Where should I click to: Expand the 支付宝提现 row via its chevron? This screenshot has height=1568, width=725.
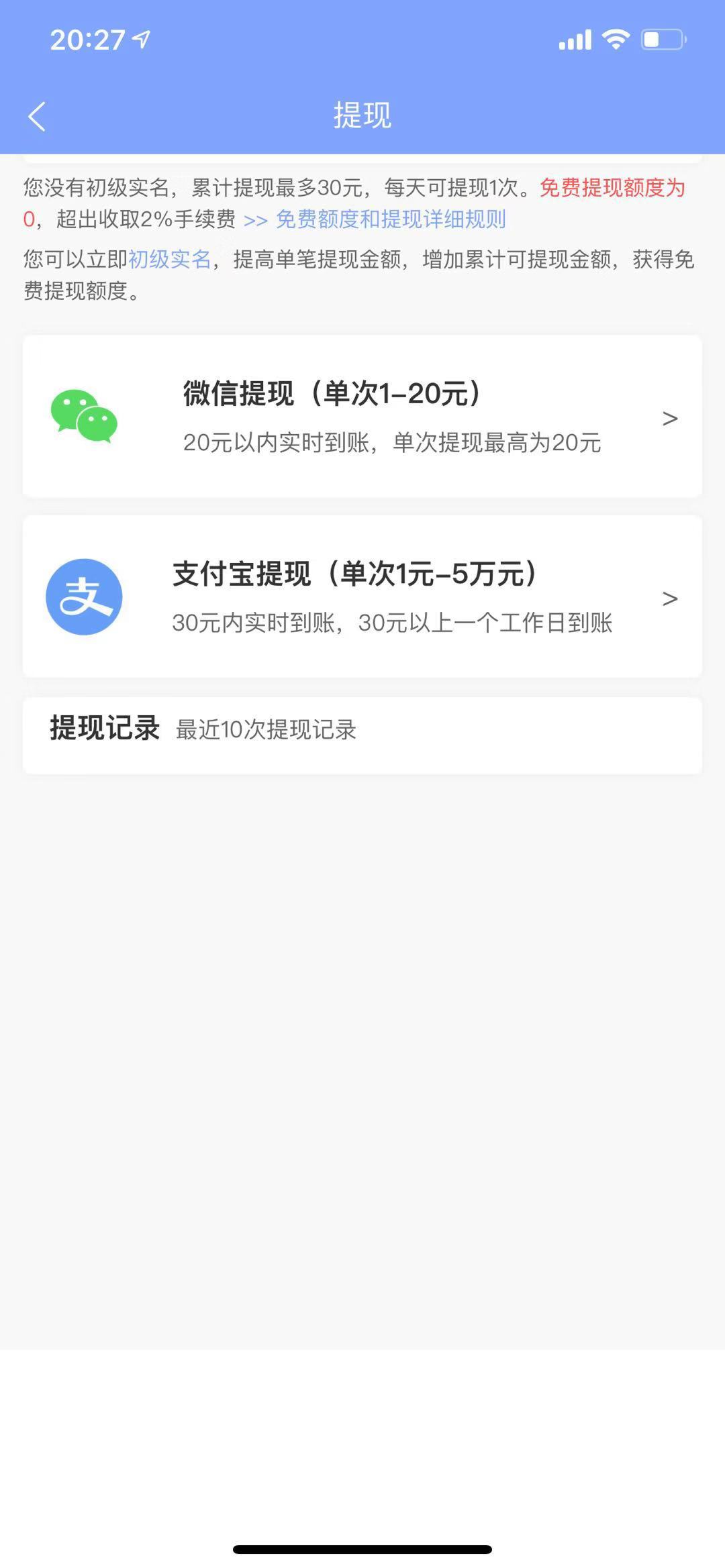tap(670, 598)
